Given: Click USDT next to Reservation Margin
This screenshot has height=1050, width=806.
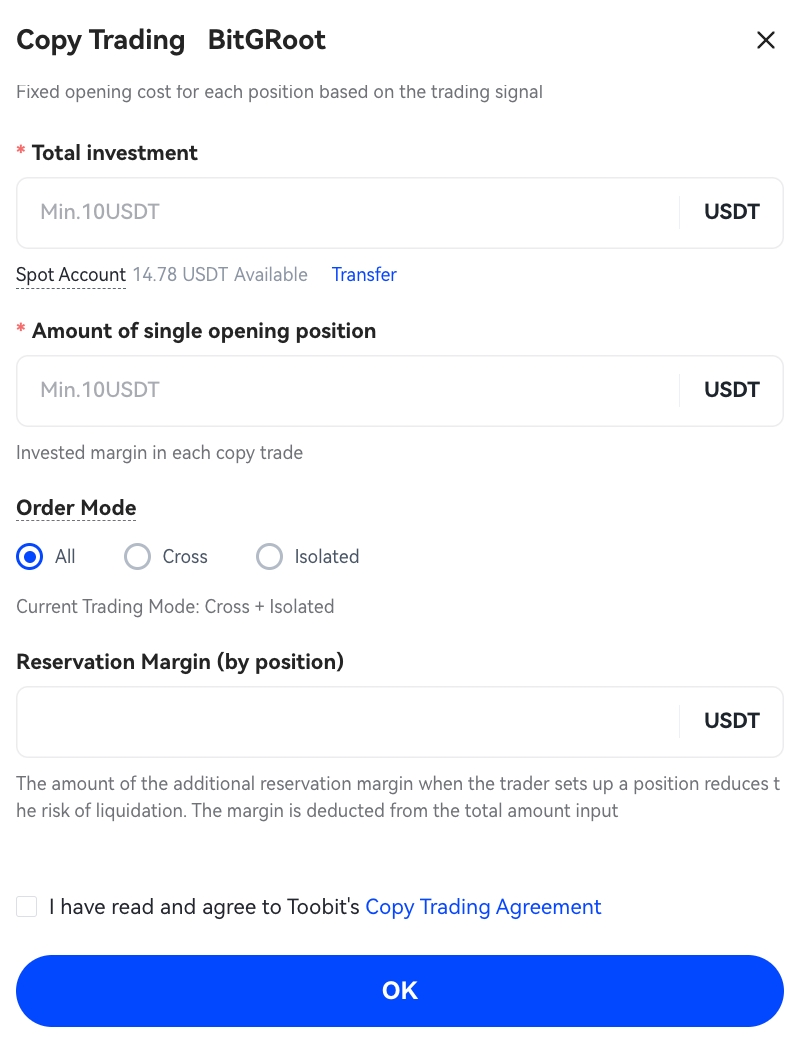Looking at the screenshot, I should click(x=731, y=721).
